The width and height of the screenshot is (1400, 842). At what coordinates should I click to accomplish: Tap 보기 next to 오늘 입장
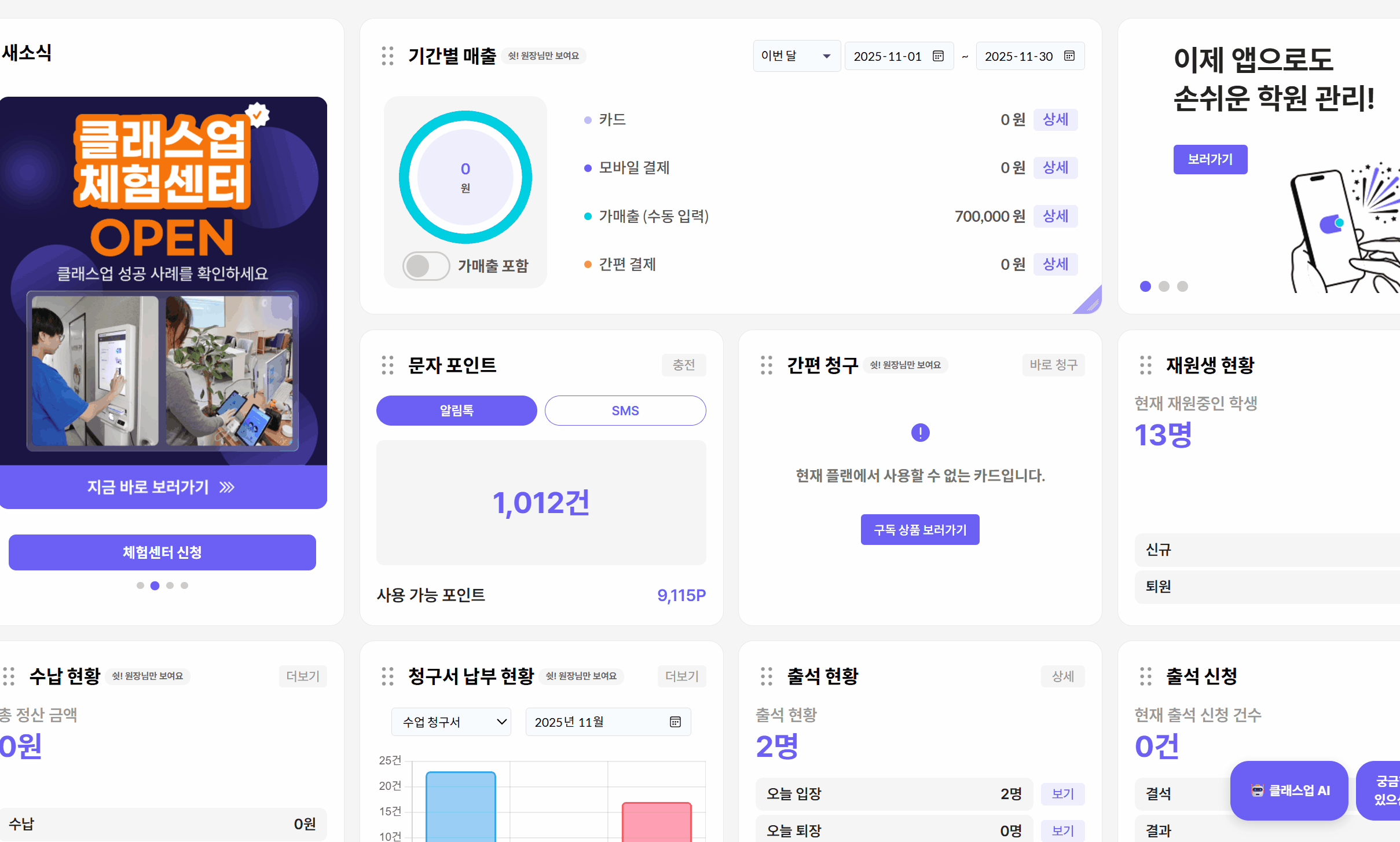tap(1062, 794)
